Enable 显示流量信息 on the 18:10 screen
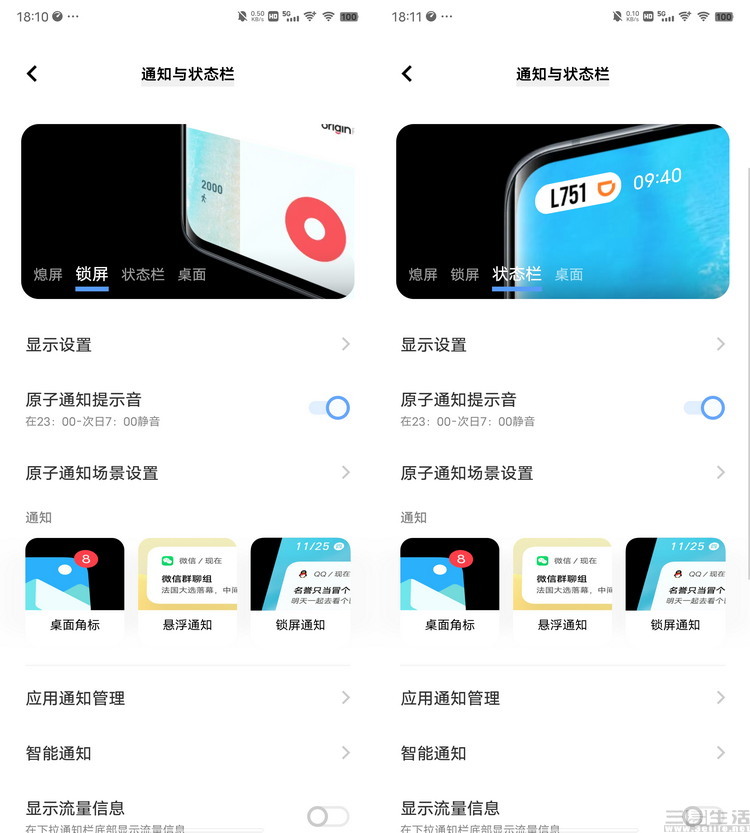Viewport: 750px width, 833px height. (x=328, y=816)
